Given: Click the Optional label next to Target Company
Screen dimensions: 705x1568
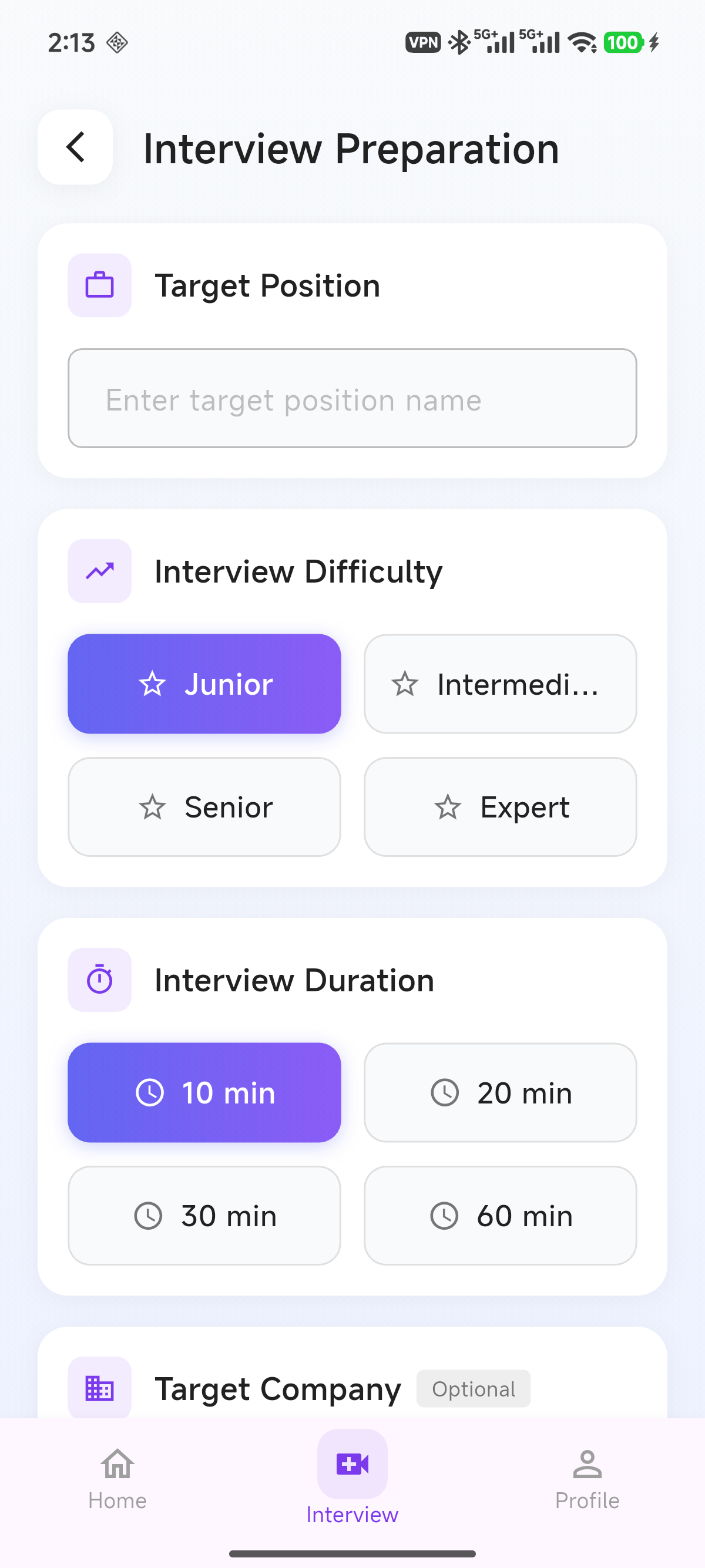Looking at the screenshot, I should [473, 1388].
